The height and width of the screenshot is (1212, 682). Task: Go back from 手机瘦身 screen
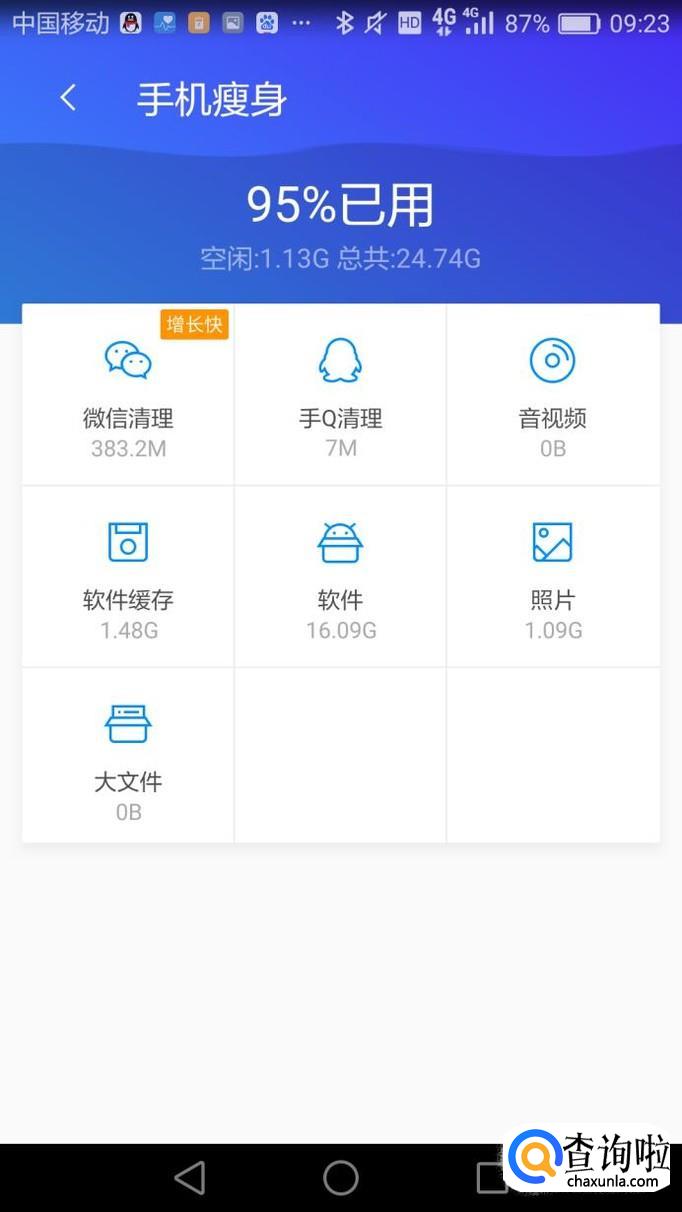(x=68, y=98)
